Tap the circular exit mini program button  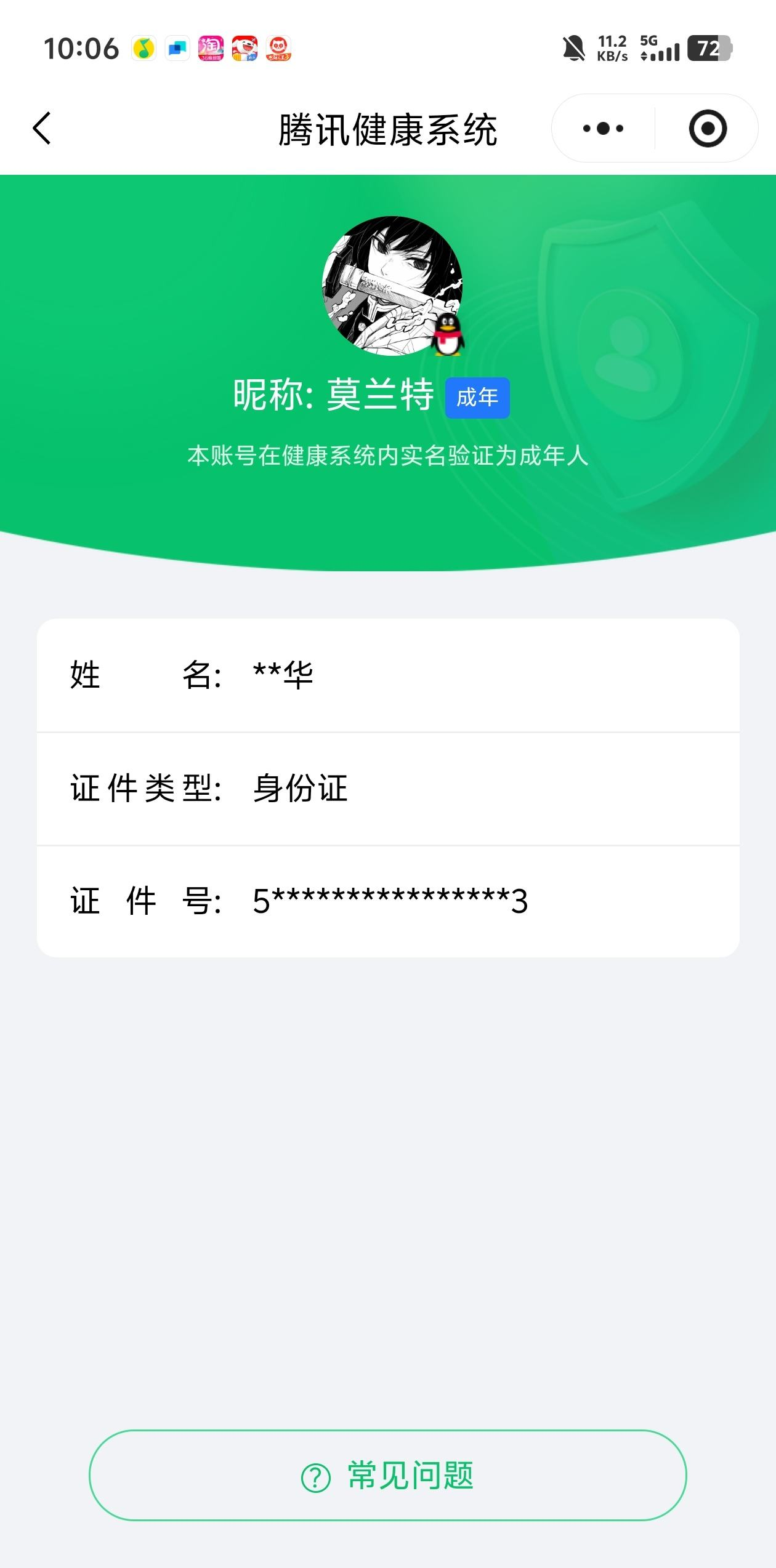[707, 128]
